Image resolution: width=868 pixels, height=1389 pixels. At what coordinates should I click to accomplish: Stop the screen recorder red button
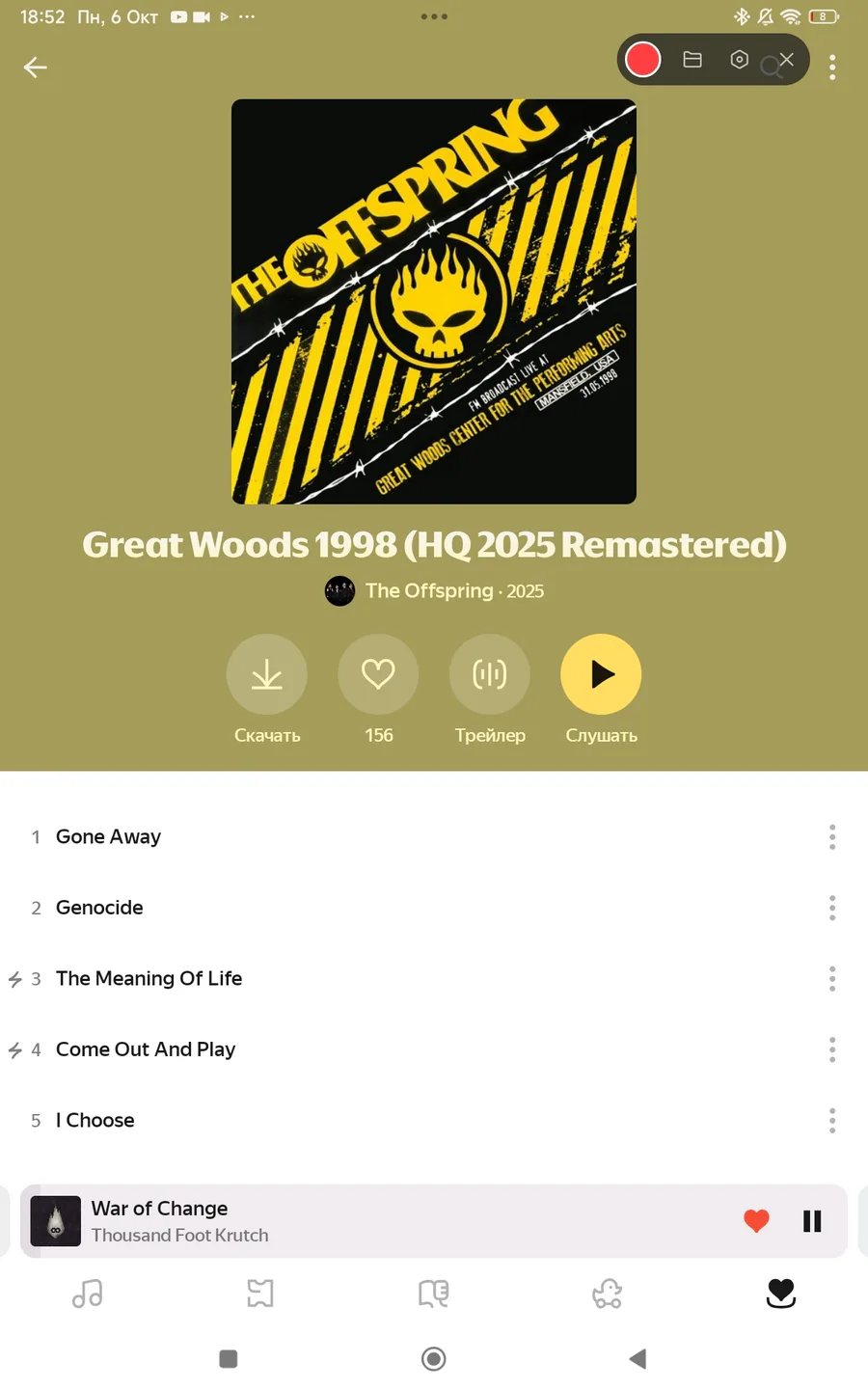click(x=642, y=60)
